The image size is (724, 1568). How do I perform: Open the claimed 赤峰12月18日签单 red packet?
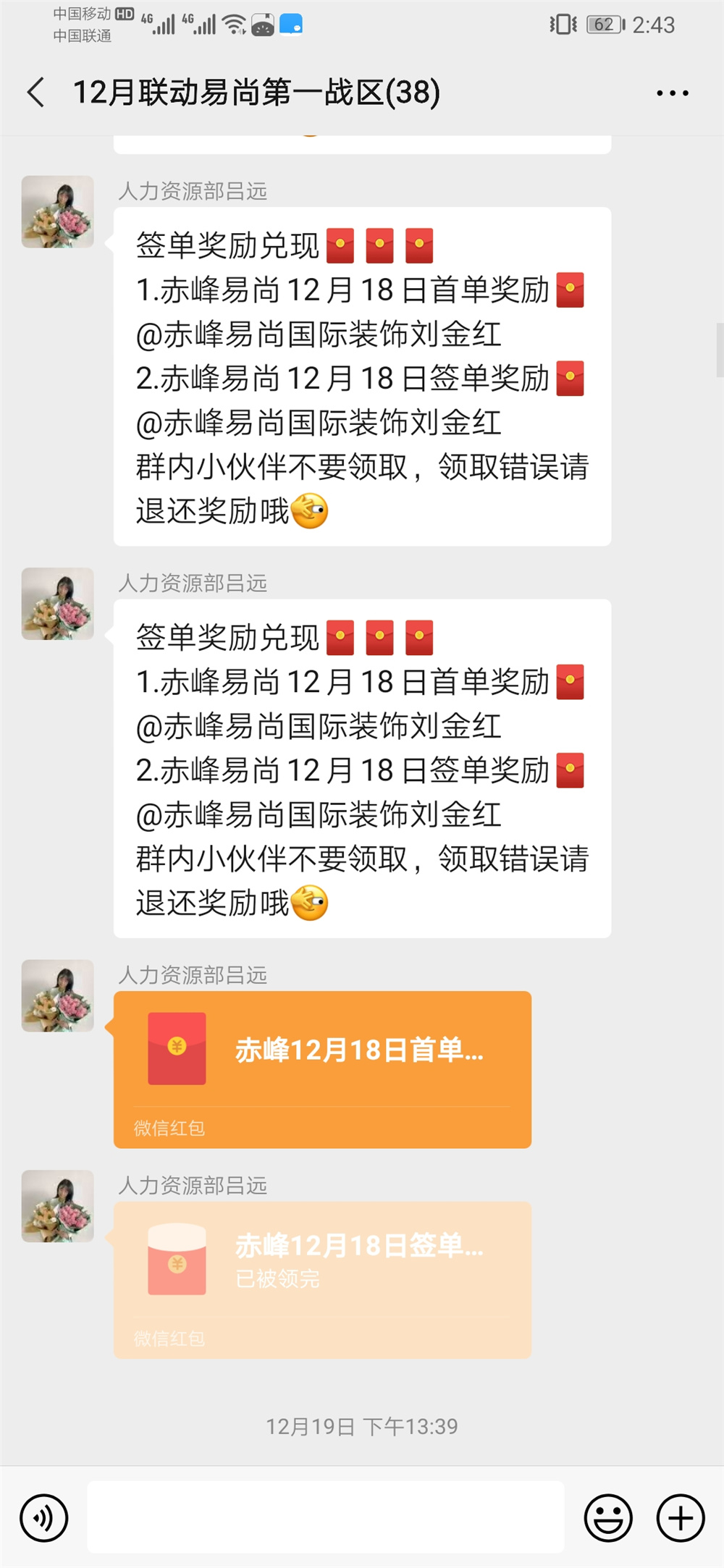pos(322,1278)
